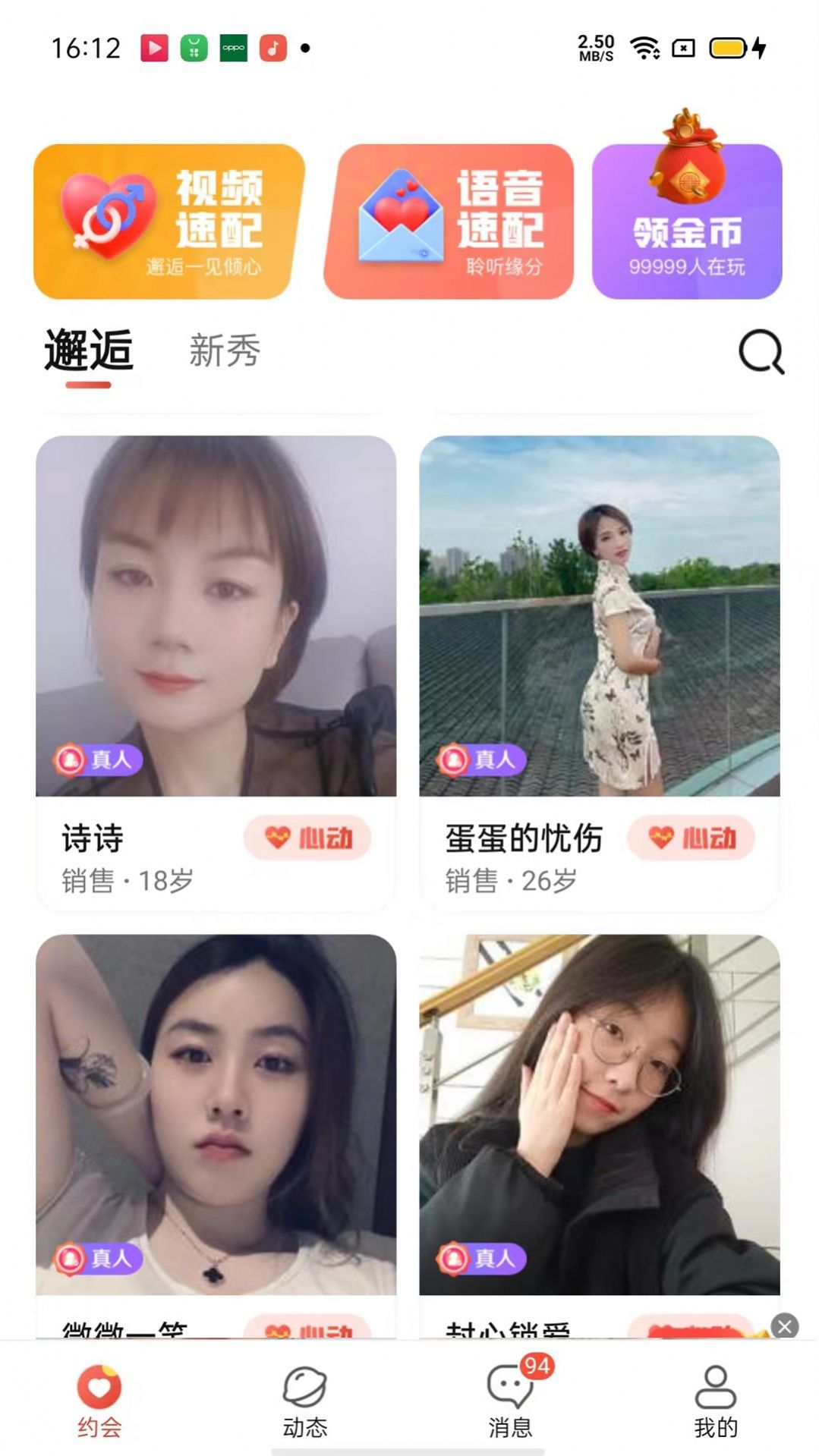Open 蛋蛋的忧伤's profile card
Viewport: 819px width, 1456px height.
599,616
